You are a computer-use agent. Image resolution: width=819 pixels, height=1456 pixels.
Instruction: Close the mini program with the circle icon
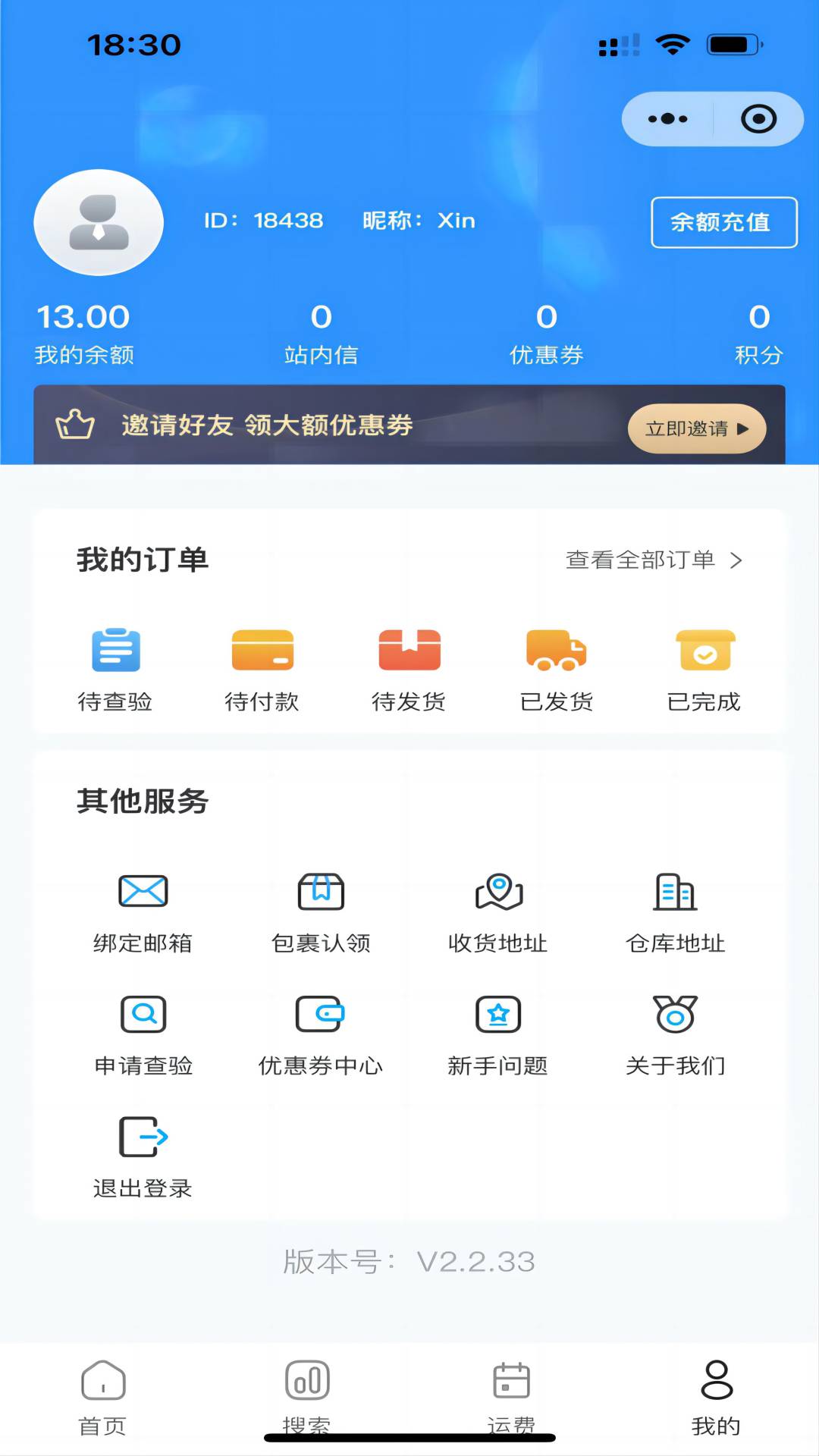click(x=758, y=119)
